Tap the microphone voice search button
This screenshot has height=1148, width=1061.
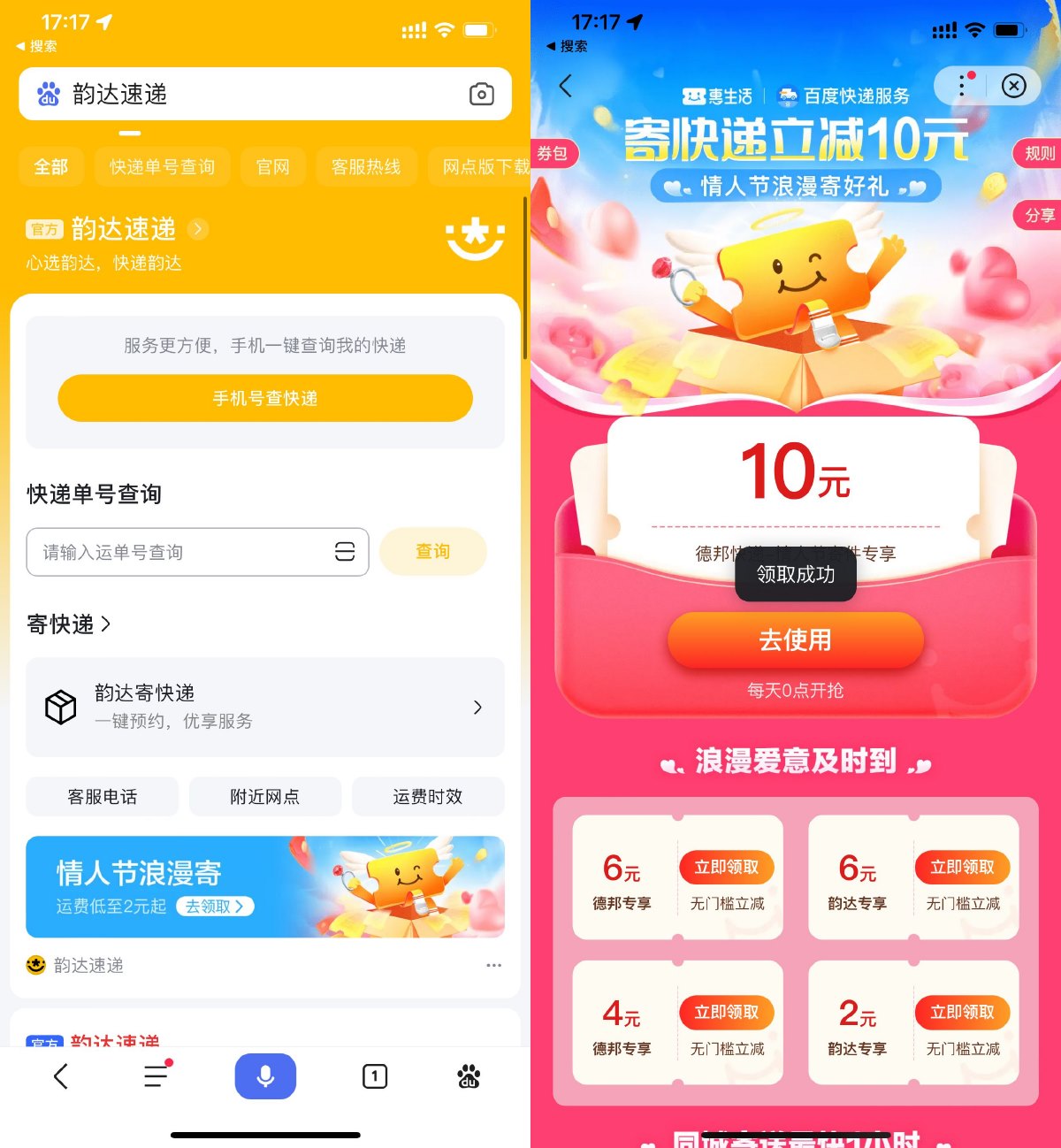(265, 1076)
